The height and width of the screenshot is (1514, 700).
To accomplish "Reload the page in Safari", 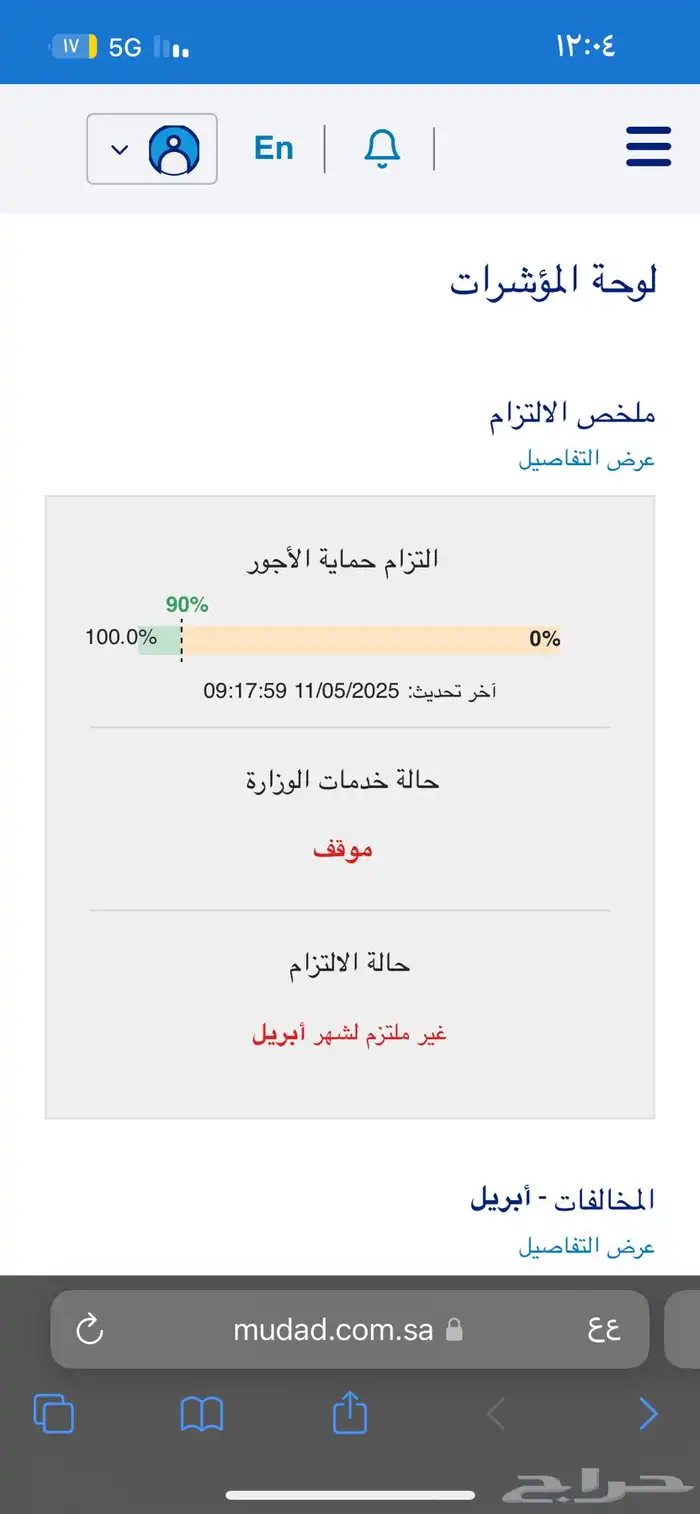I will click(90, 1329).
